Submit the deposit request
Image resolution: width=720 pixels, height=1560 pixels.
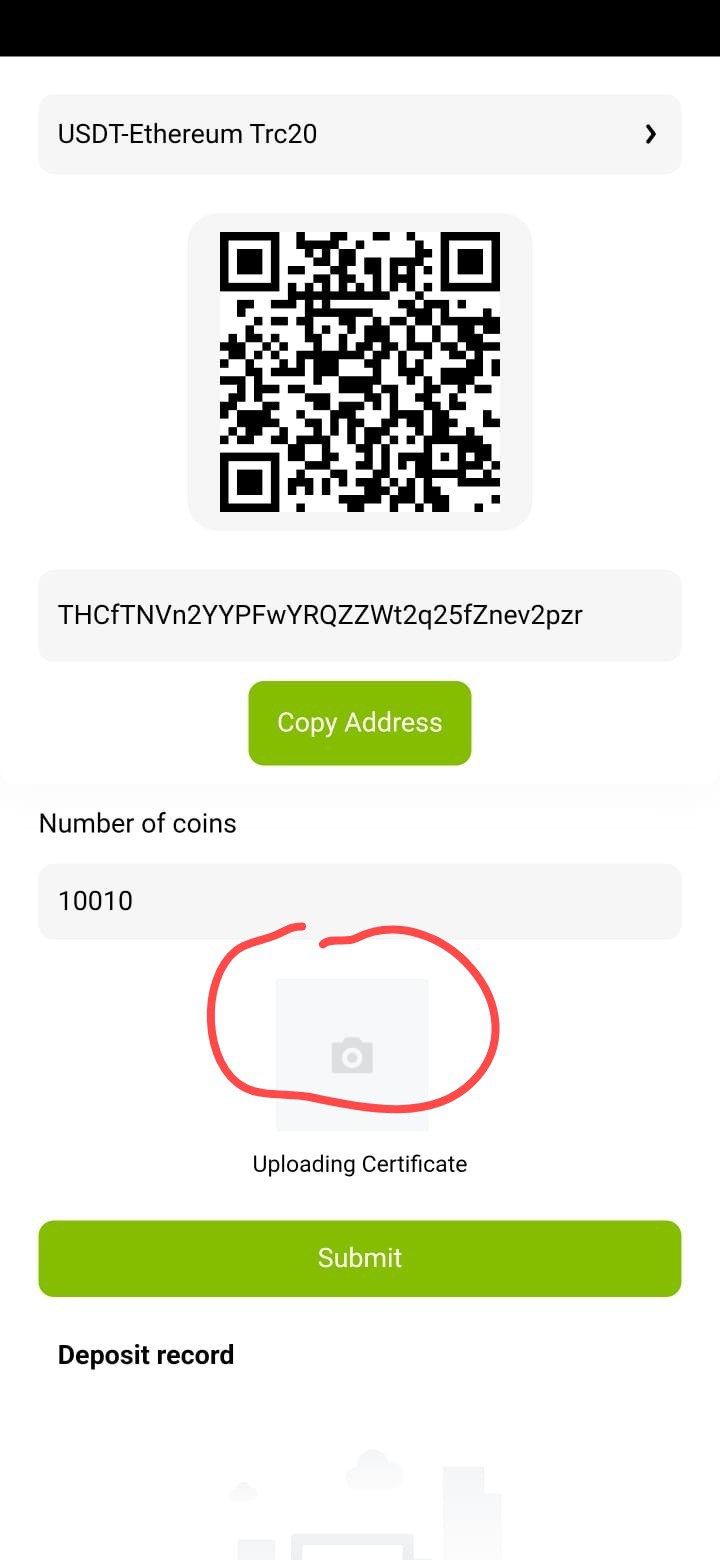pos(360,1258)
